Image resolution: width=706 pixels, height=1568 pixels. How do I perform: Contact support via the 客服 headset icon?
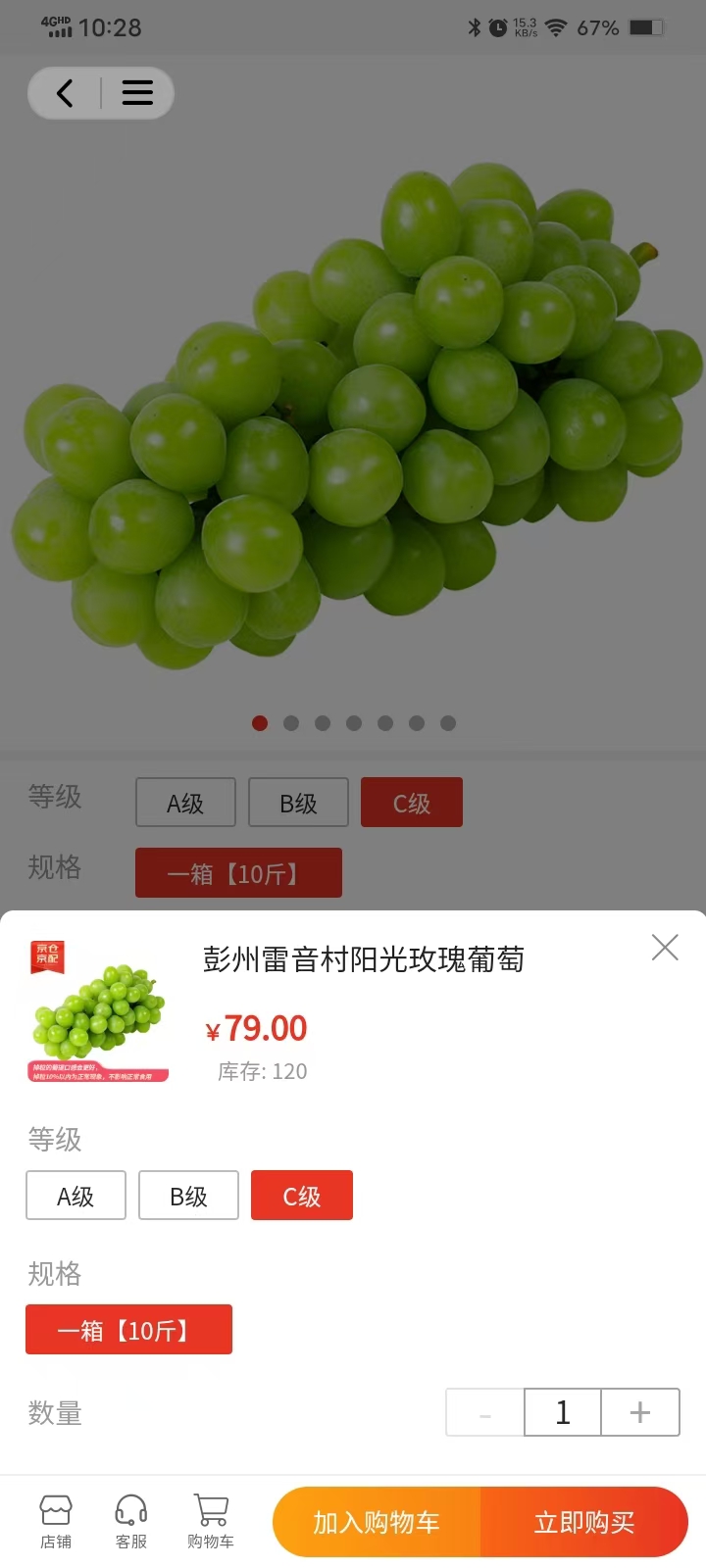click(130, 1519)
